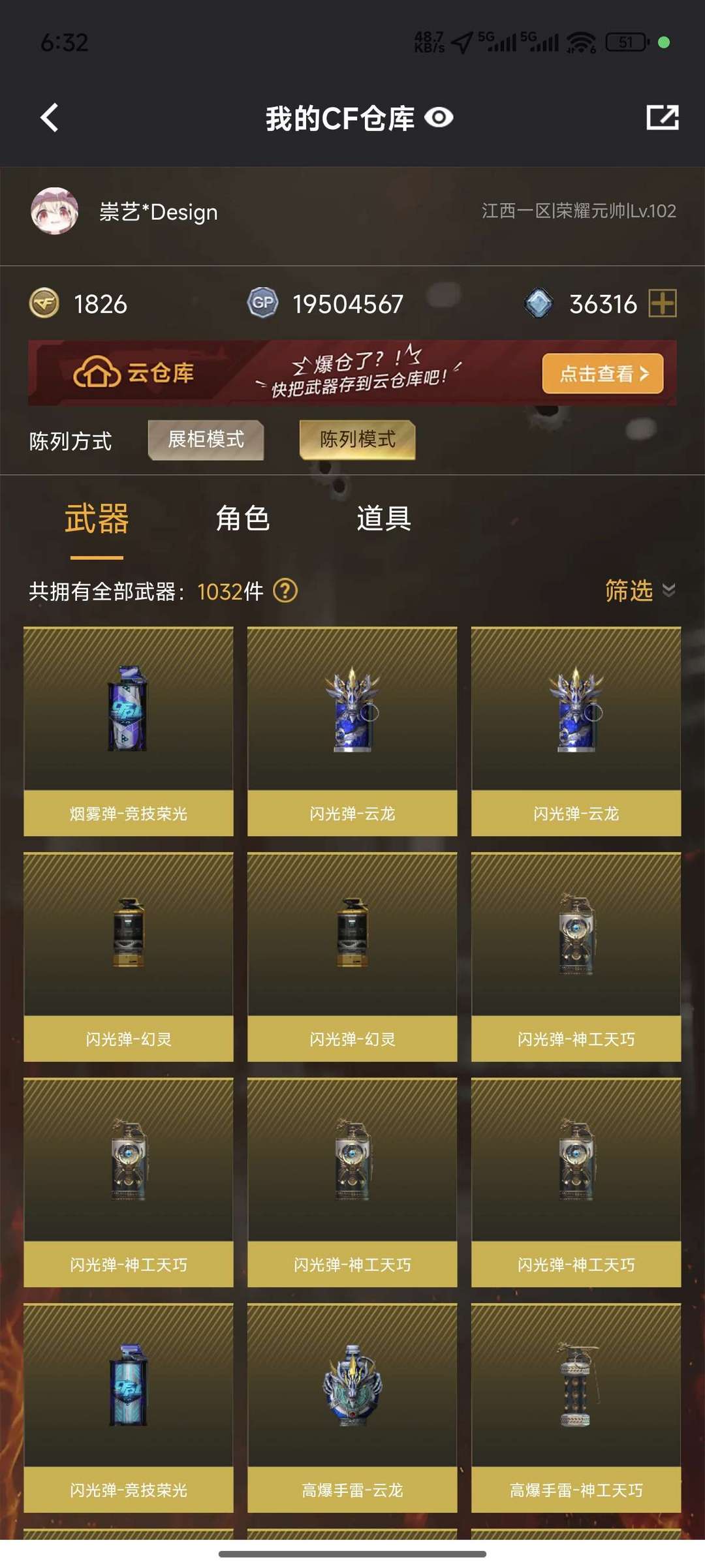View the 高爆手雷-云龙 item
The width and height of the screenshot is (705, 1568).
[352, 1407]
